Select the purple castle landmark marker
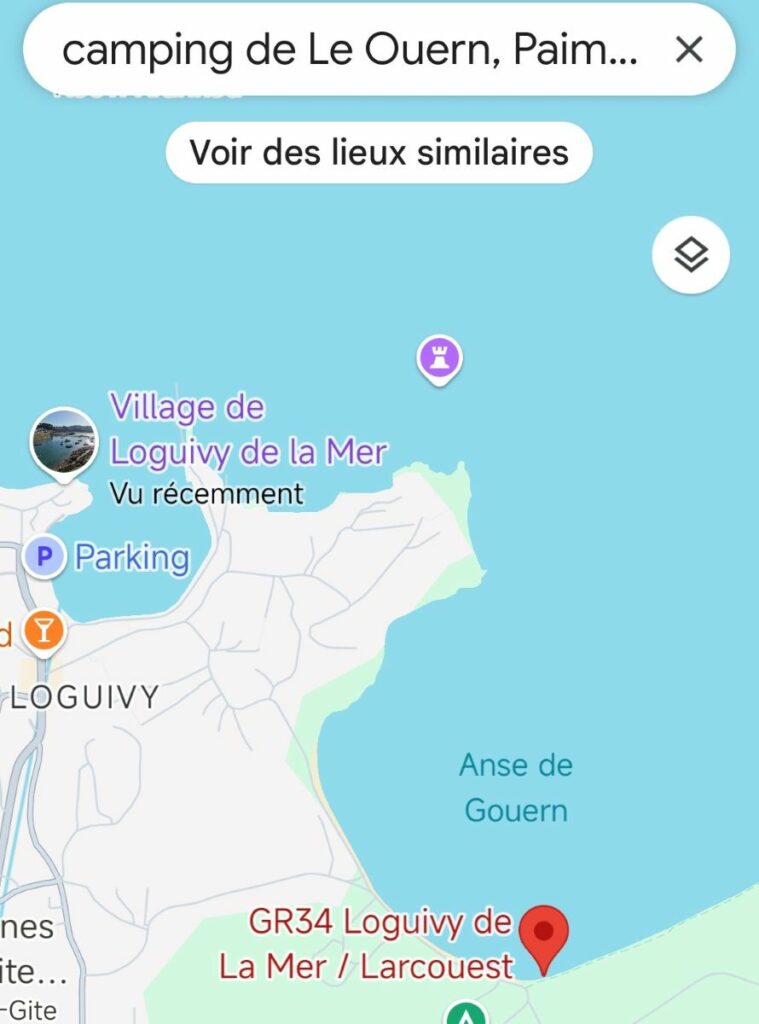Image resolution: width=759 pixels, height=1024 pixels. pos(439,358)
